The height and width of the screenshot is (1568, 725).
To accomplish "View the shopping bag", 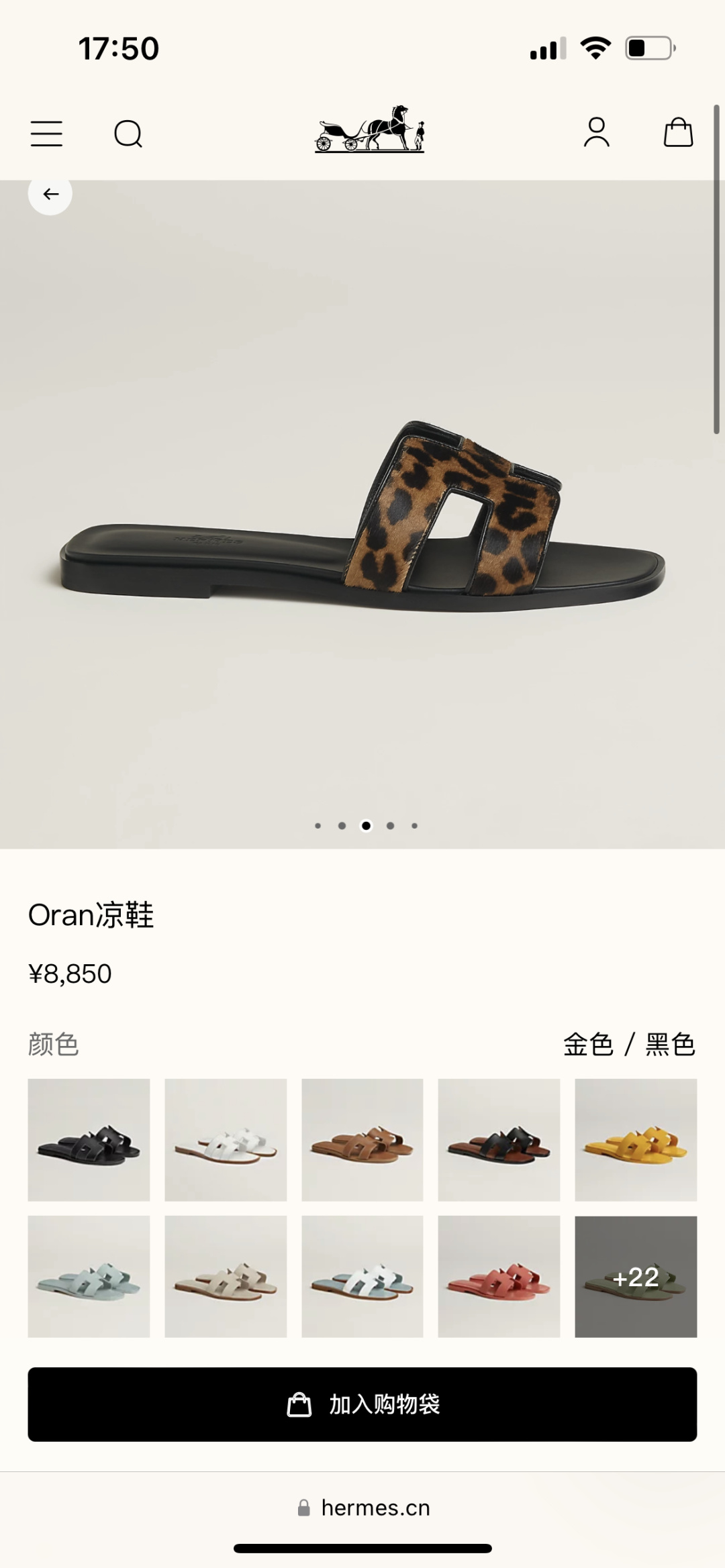I will click(x=678, y=132).
